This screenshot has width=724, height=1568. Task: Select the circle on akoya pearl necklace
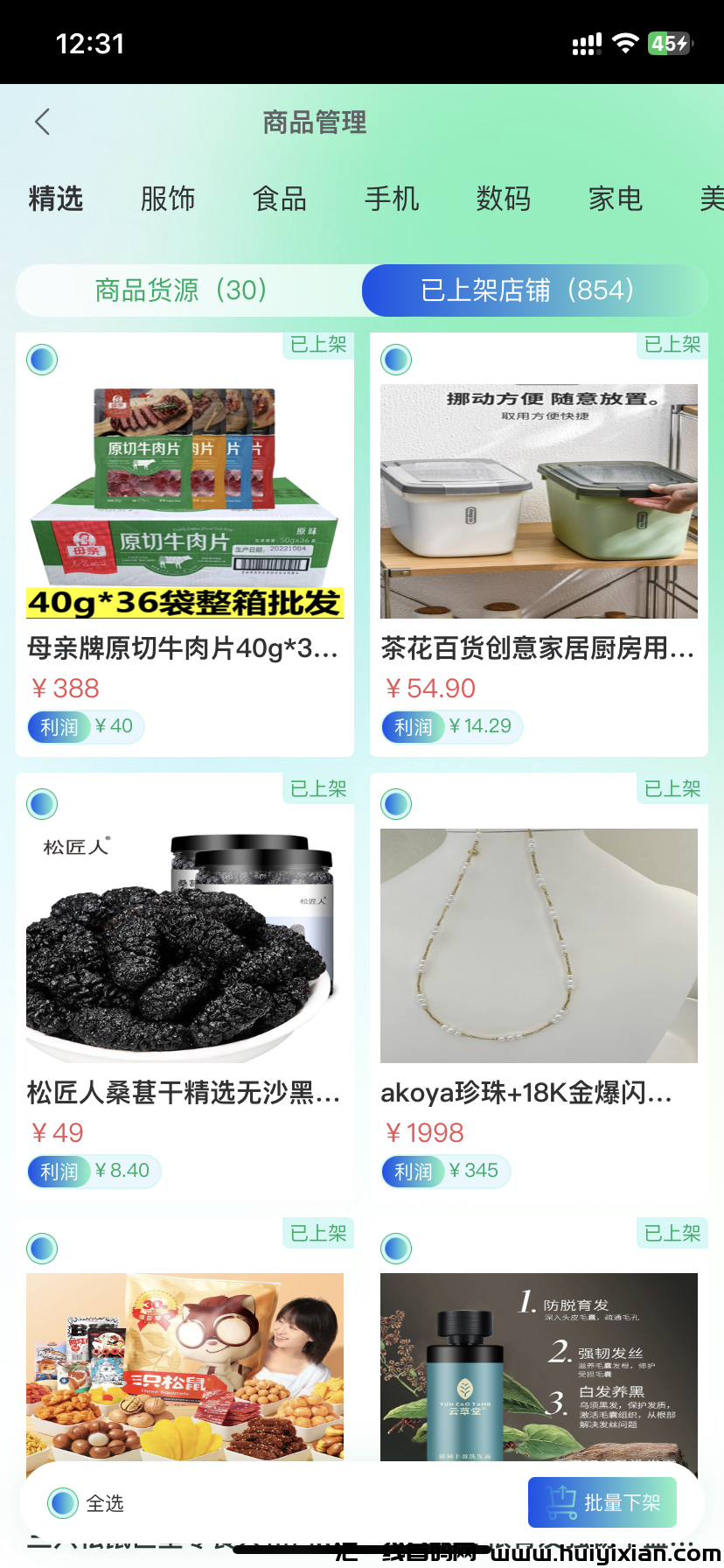396,804
